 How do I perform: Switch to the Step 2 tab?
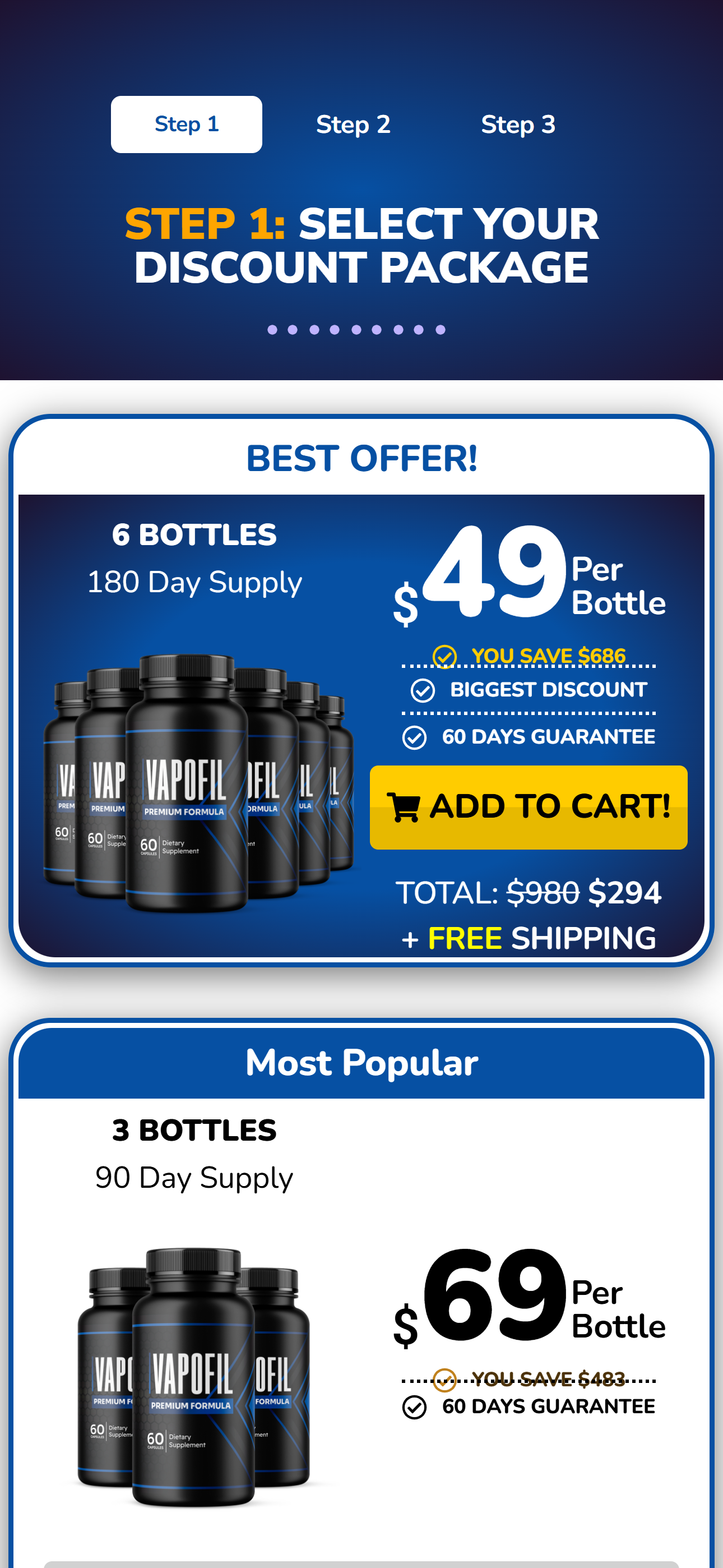pyautogui.click(x=353, y=124)
